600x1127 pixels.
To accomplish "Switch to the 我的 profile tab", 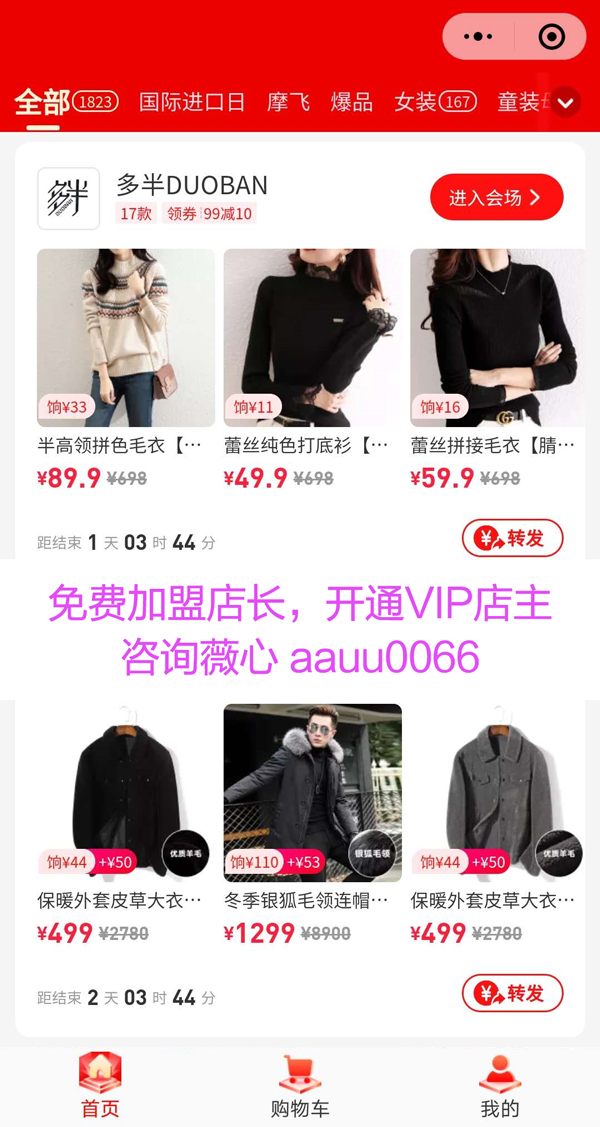I will [x=500, y=1085].
